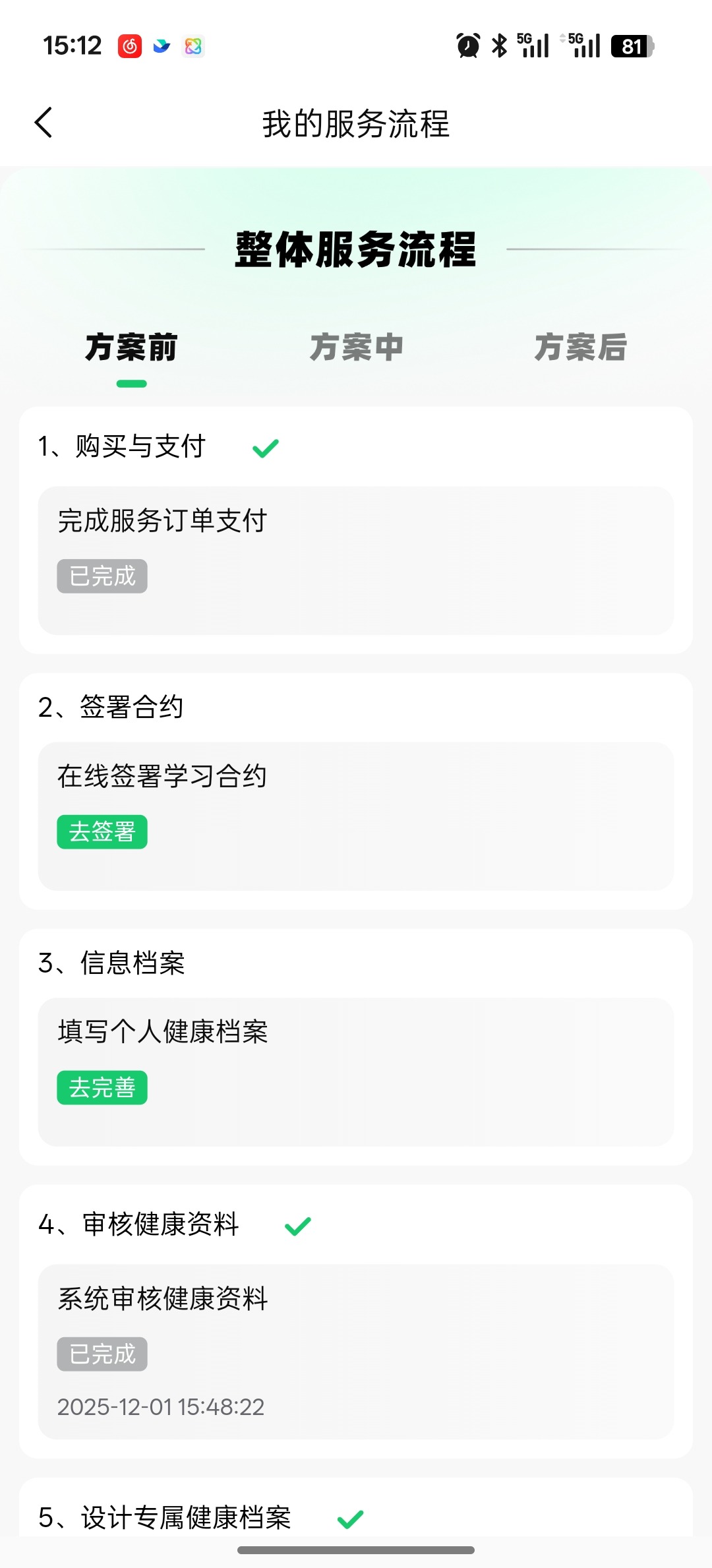
Task: Tap 去签署 to sign the contract
Action: click(x=102, y=831)
